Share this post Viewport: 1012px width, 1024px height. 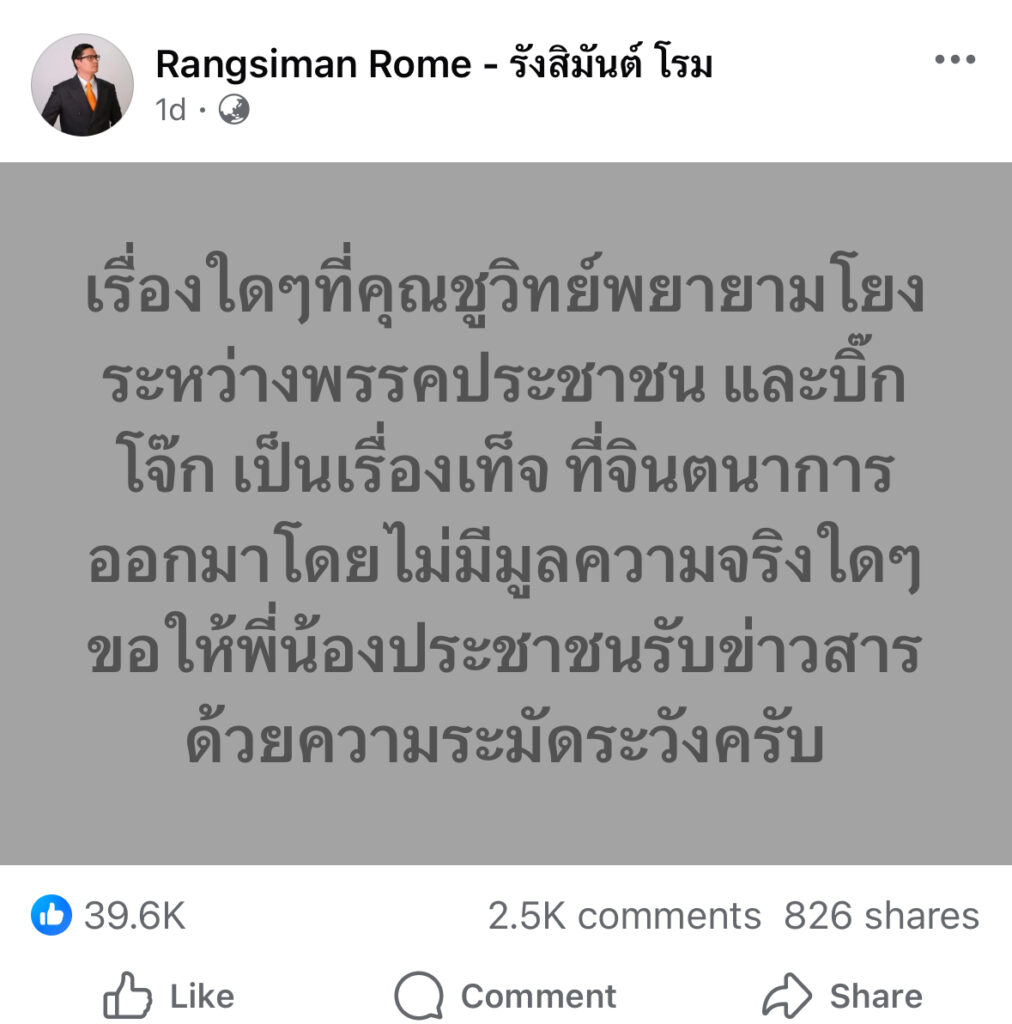click(x=842, y=995)
